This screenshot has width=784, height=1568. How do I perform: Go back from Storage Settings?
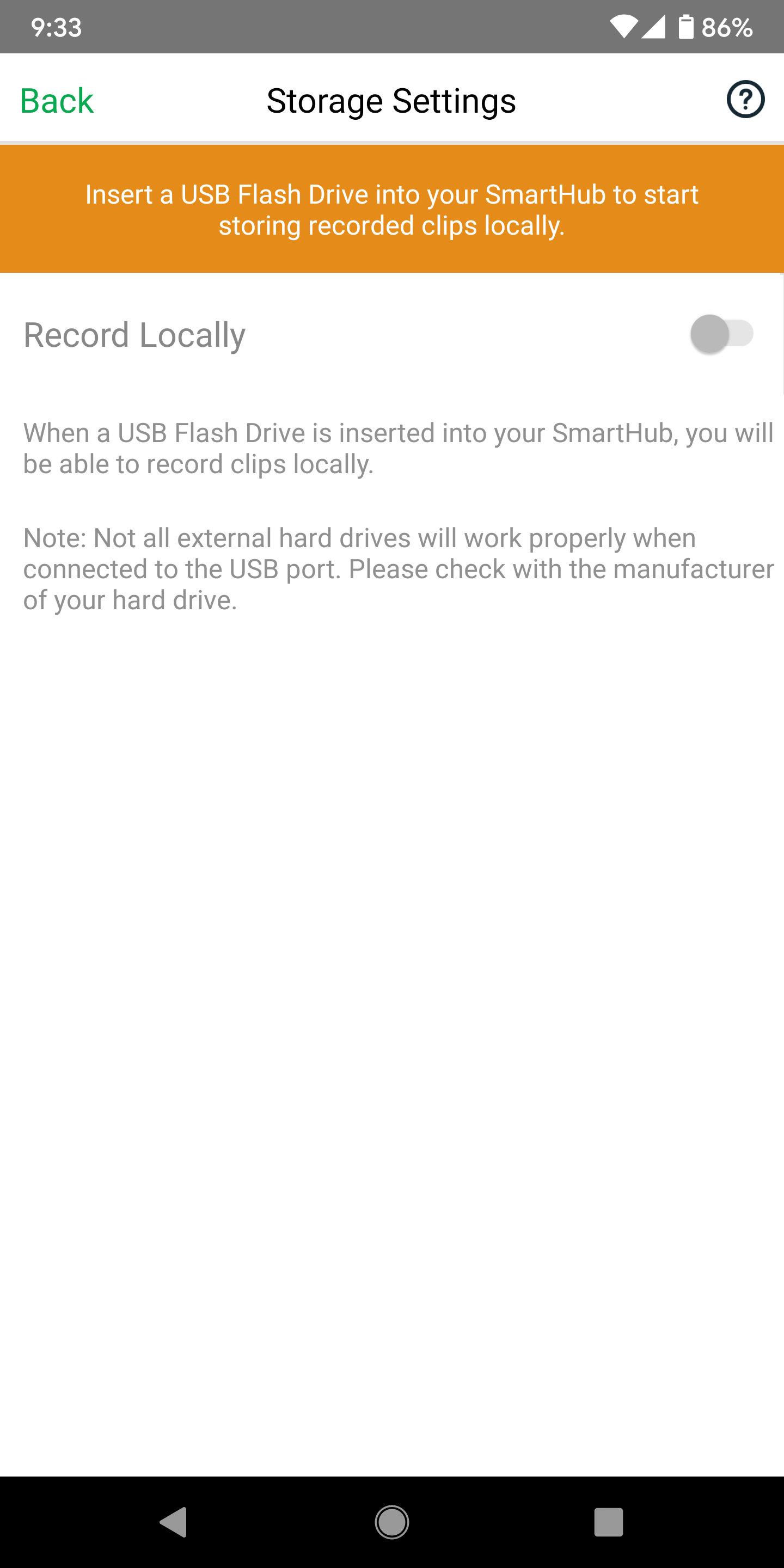coord(57,100)
